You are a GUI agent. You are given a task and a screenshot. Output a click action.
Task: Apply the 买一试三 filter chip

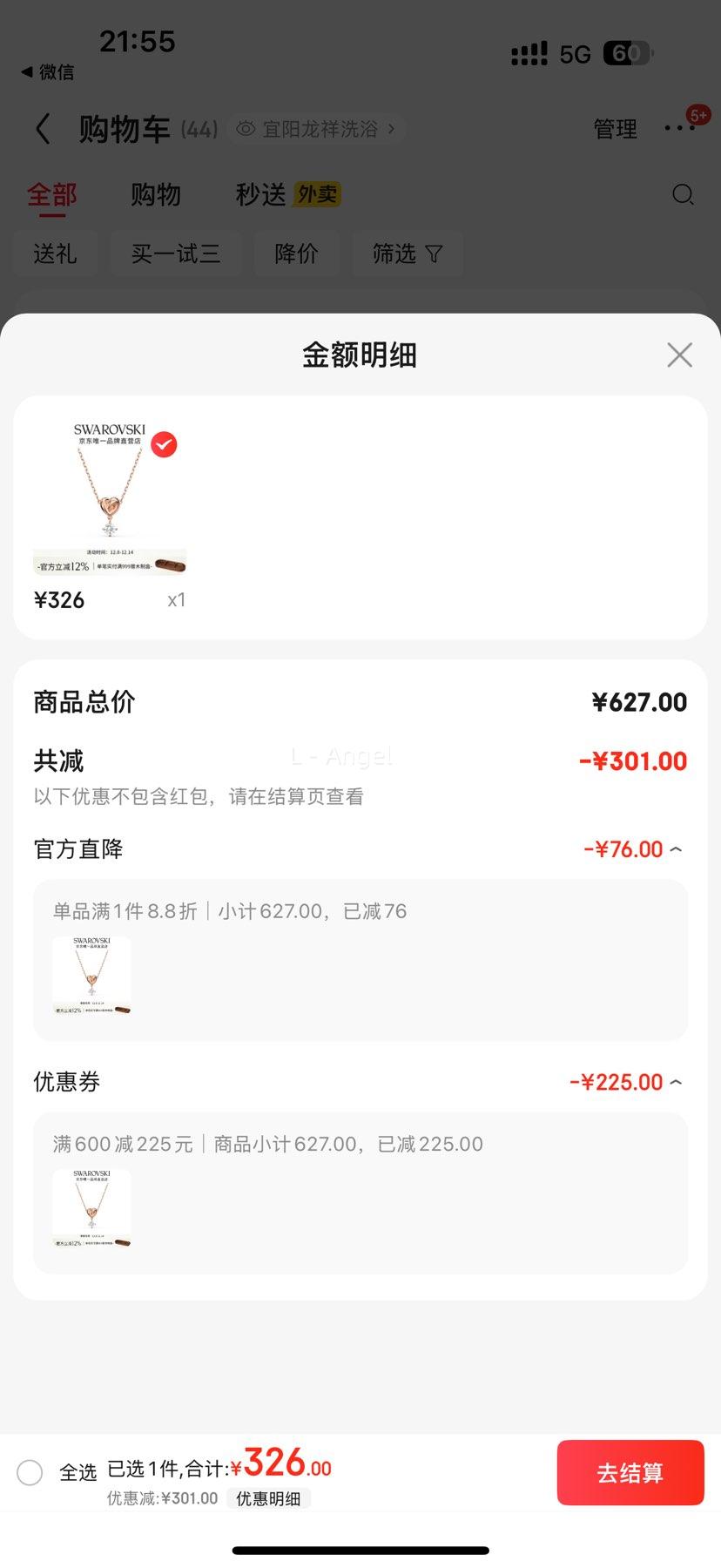coord(175,253)
